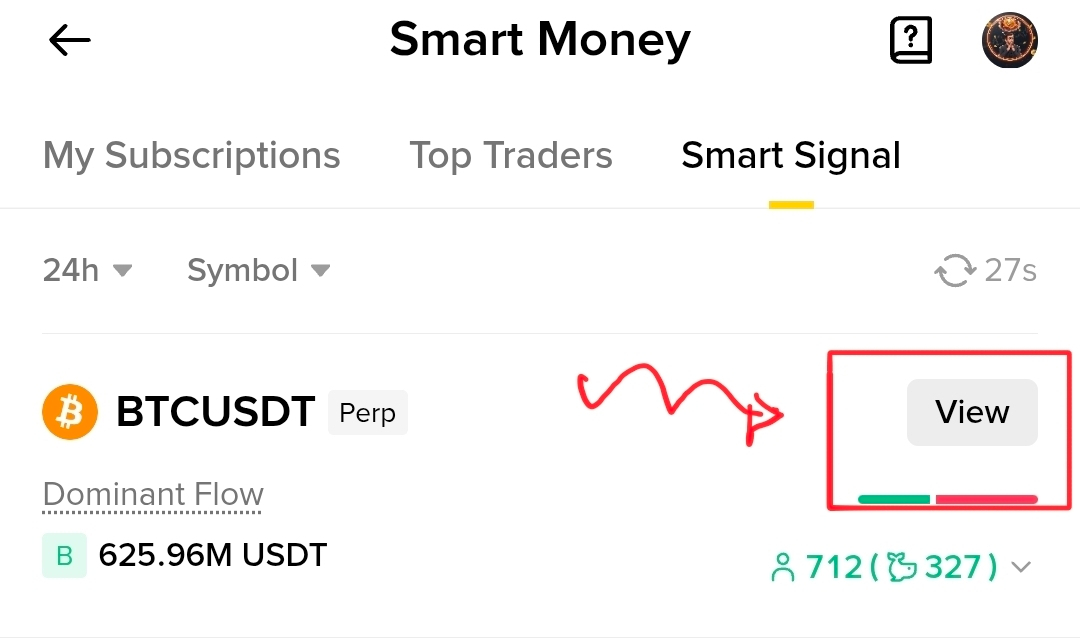
Task: Open the Dominant Flow explanation
Action: tap(153, 495)
